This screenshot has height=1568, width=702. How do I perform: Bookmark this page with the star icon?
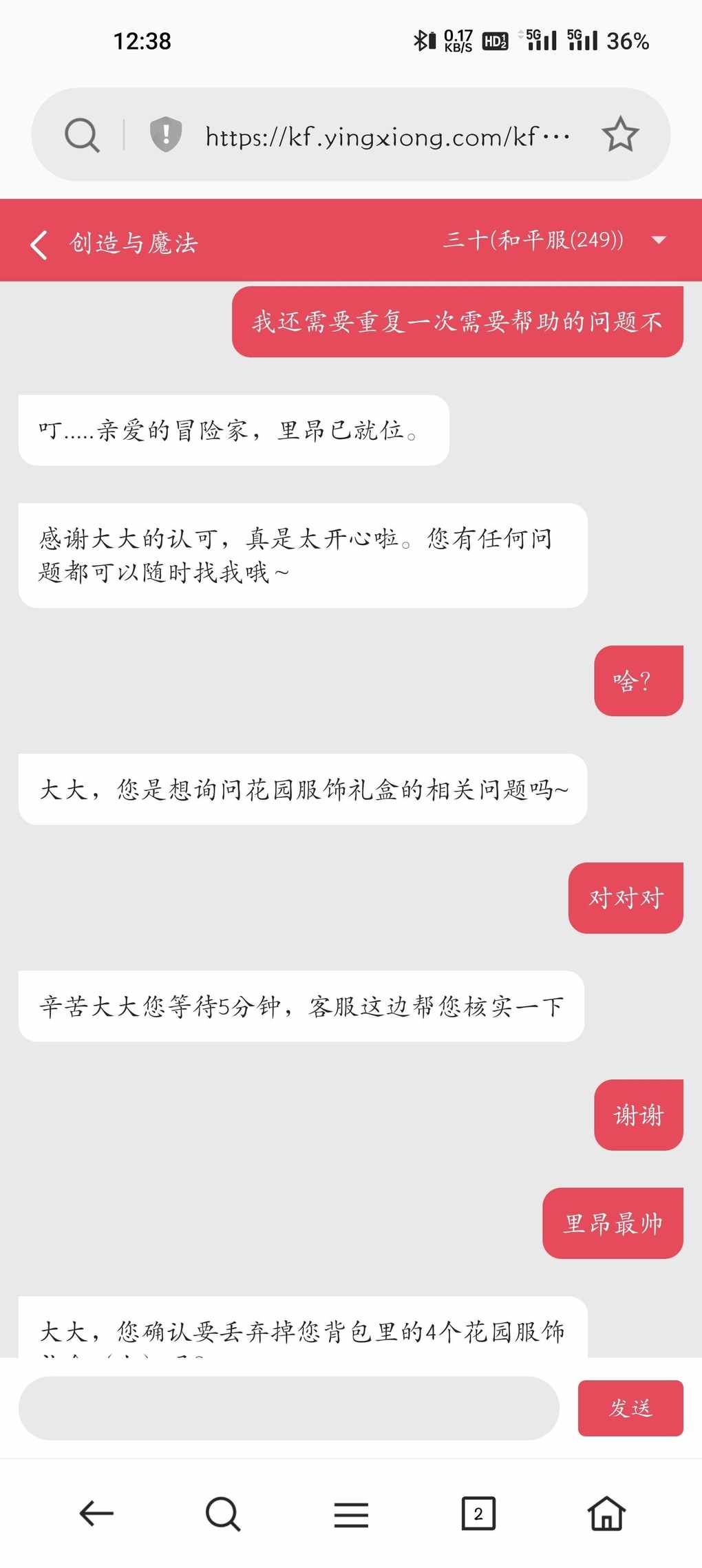click(x=620, y=134)
